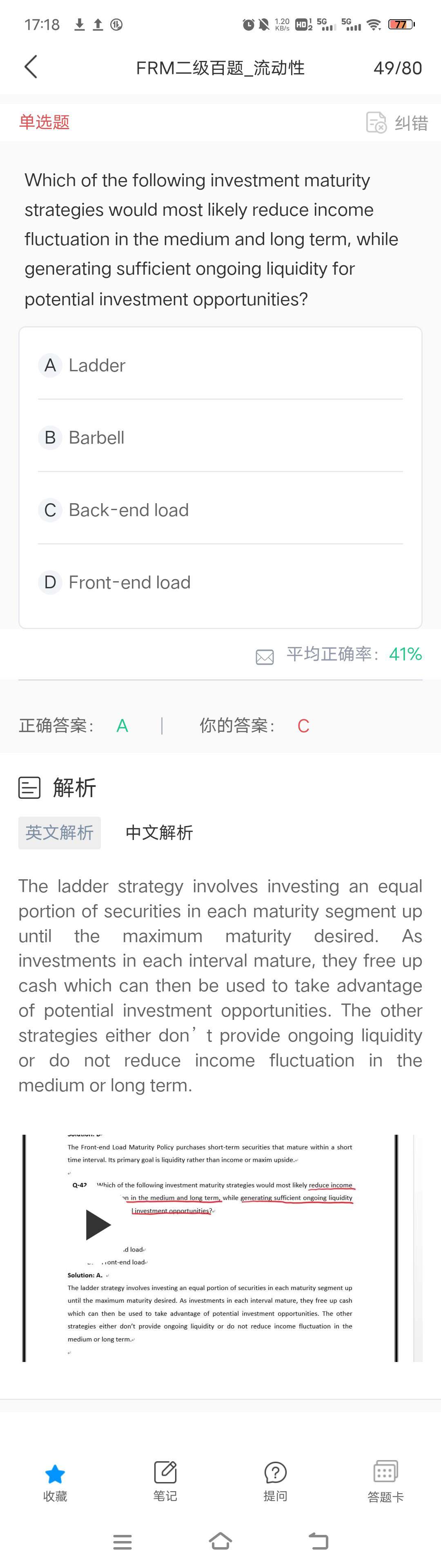This screenshot has width=441, height=1568.
Task: Choose option B Barbell
Action: click(96, 438)
